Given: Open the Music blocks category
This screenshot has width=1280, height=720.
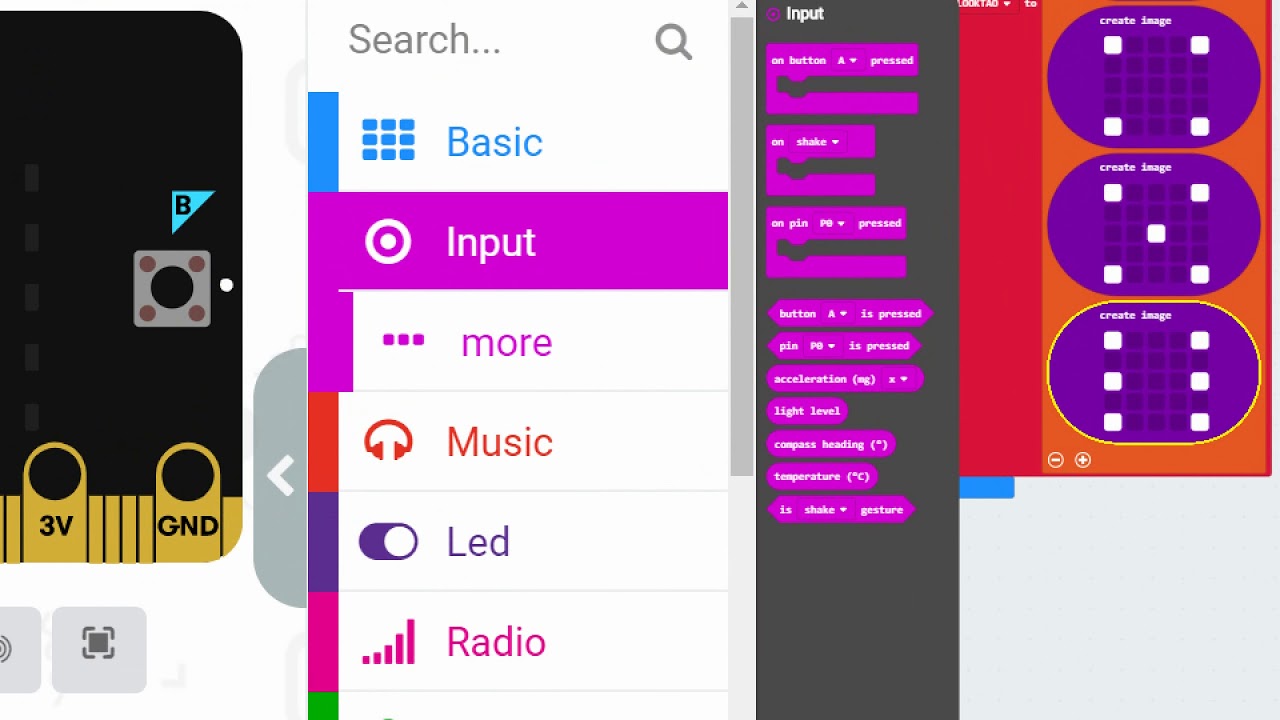Looking at the screenshot, I should (498, 442).
